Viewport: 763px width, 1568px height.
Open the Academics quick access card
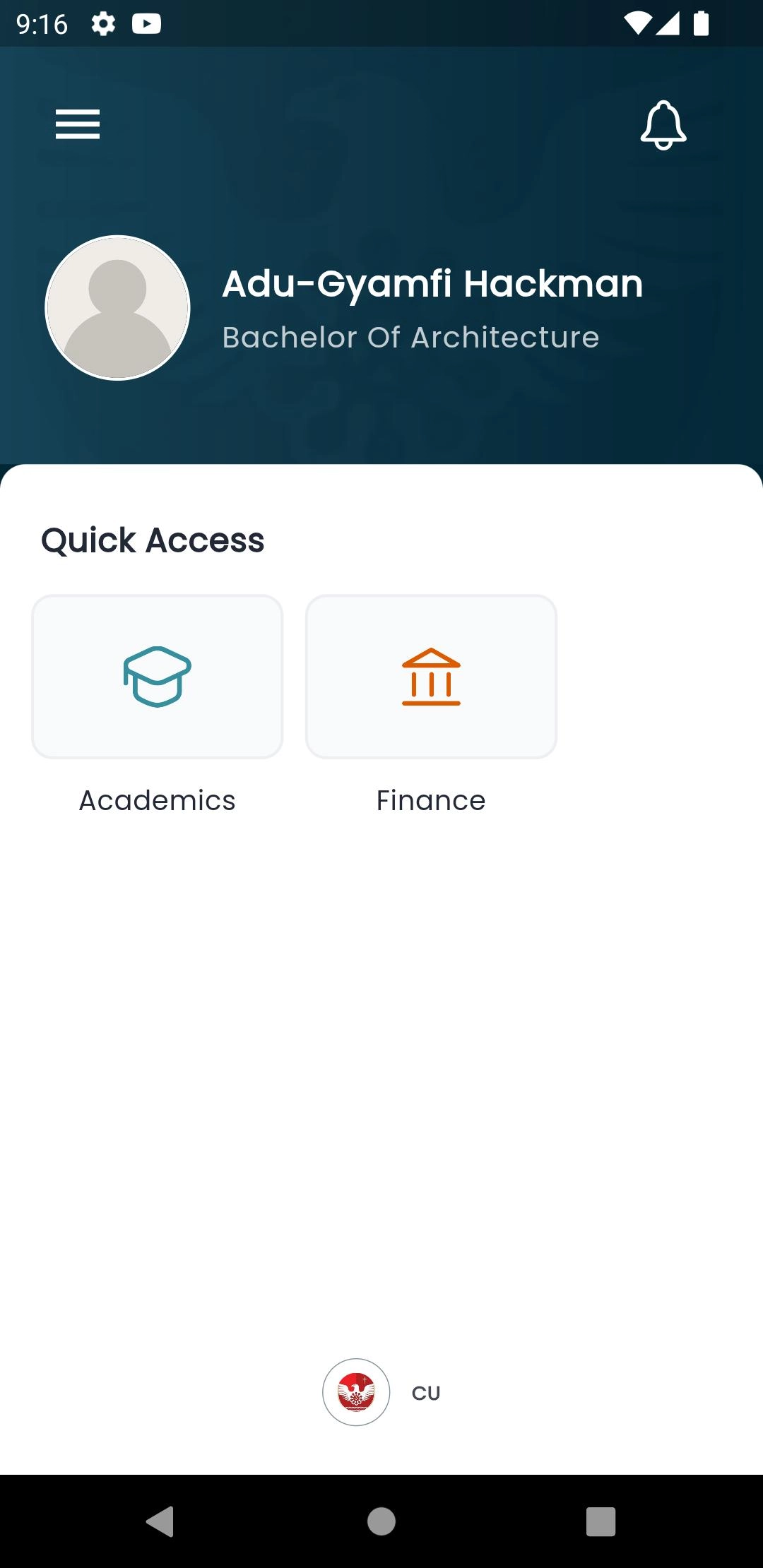(158, 677)
